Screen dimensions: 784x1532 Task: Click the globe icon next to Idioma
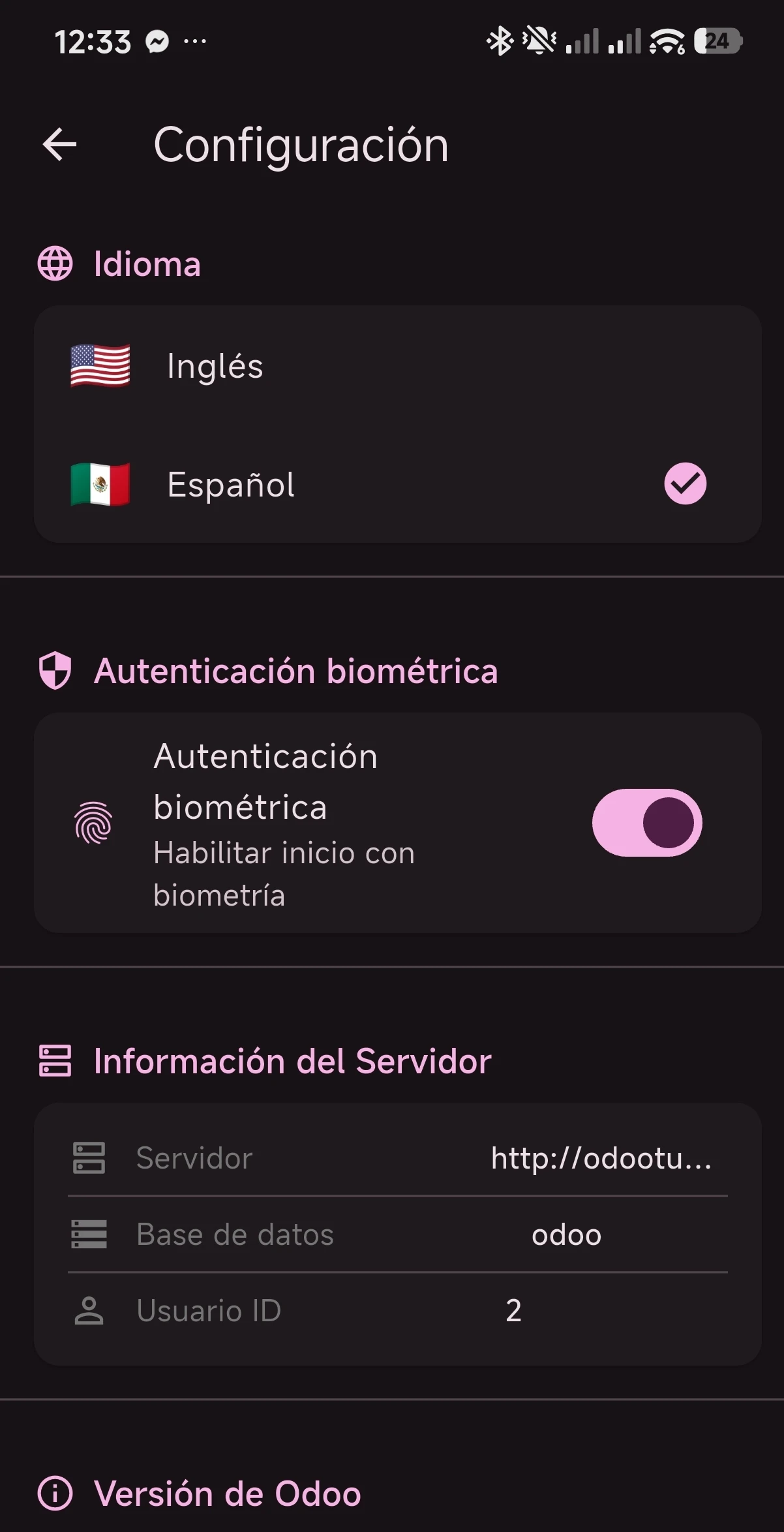point(56,264)
